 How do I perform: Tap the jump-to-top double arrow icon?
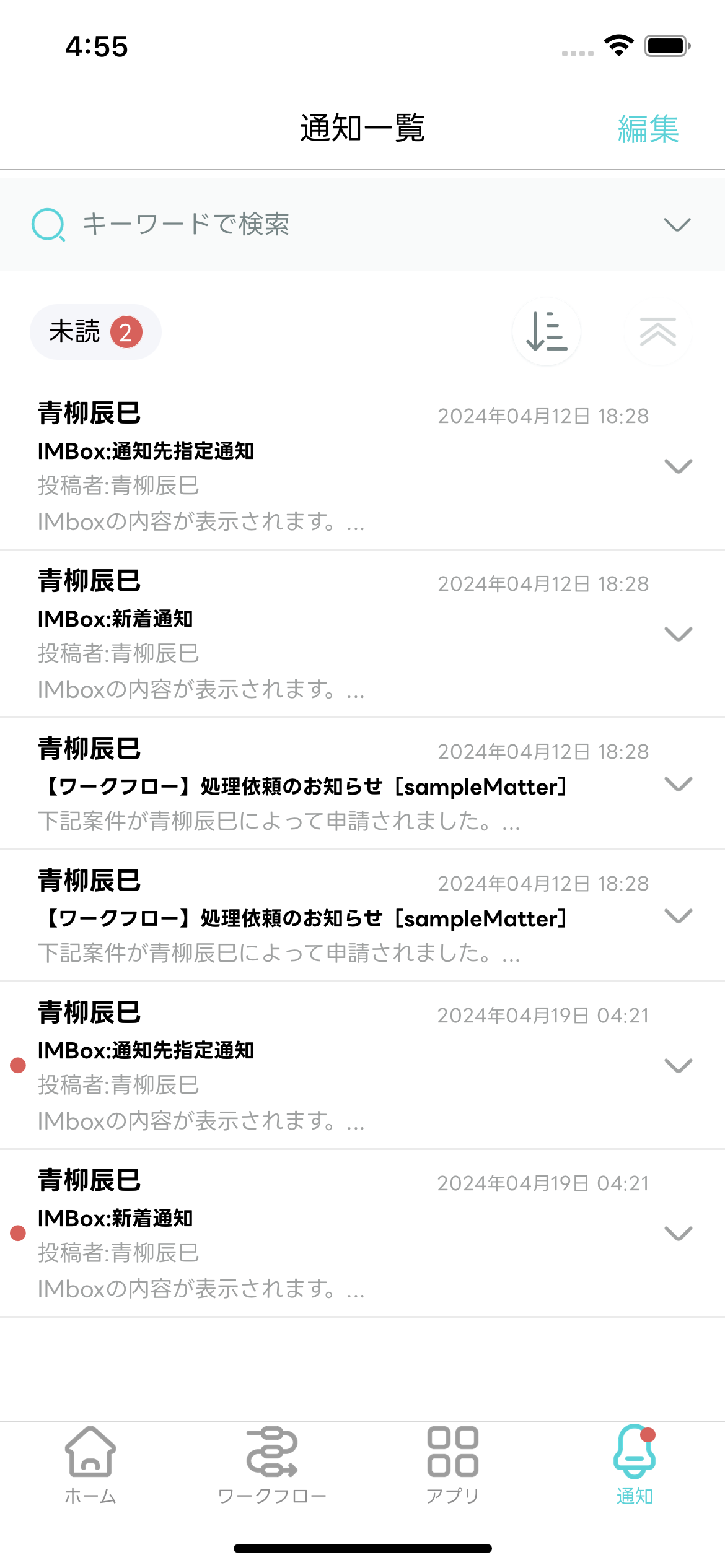(x=657, y=332)
